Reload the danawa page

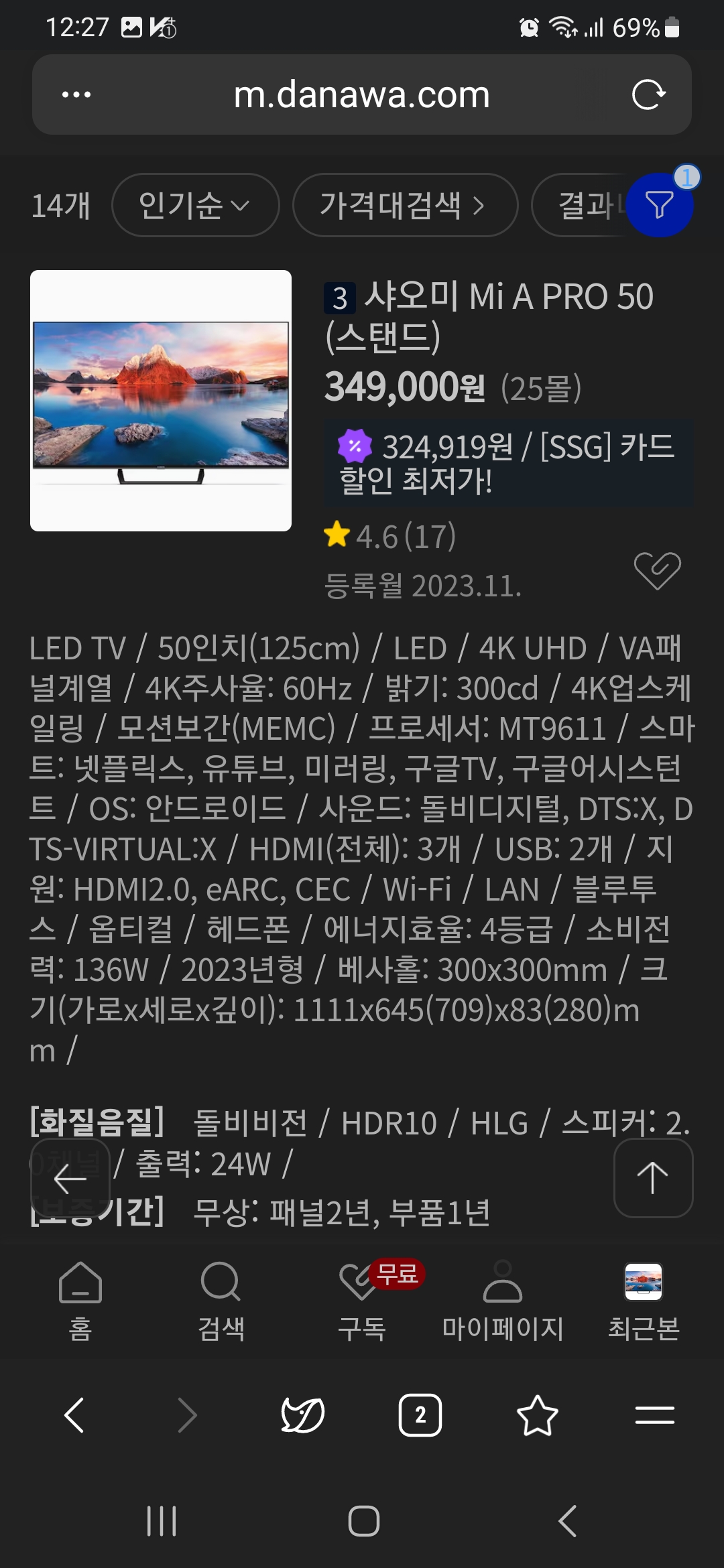click(648, 94)
